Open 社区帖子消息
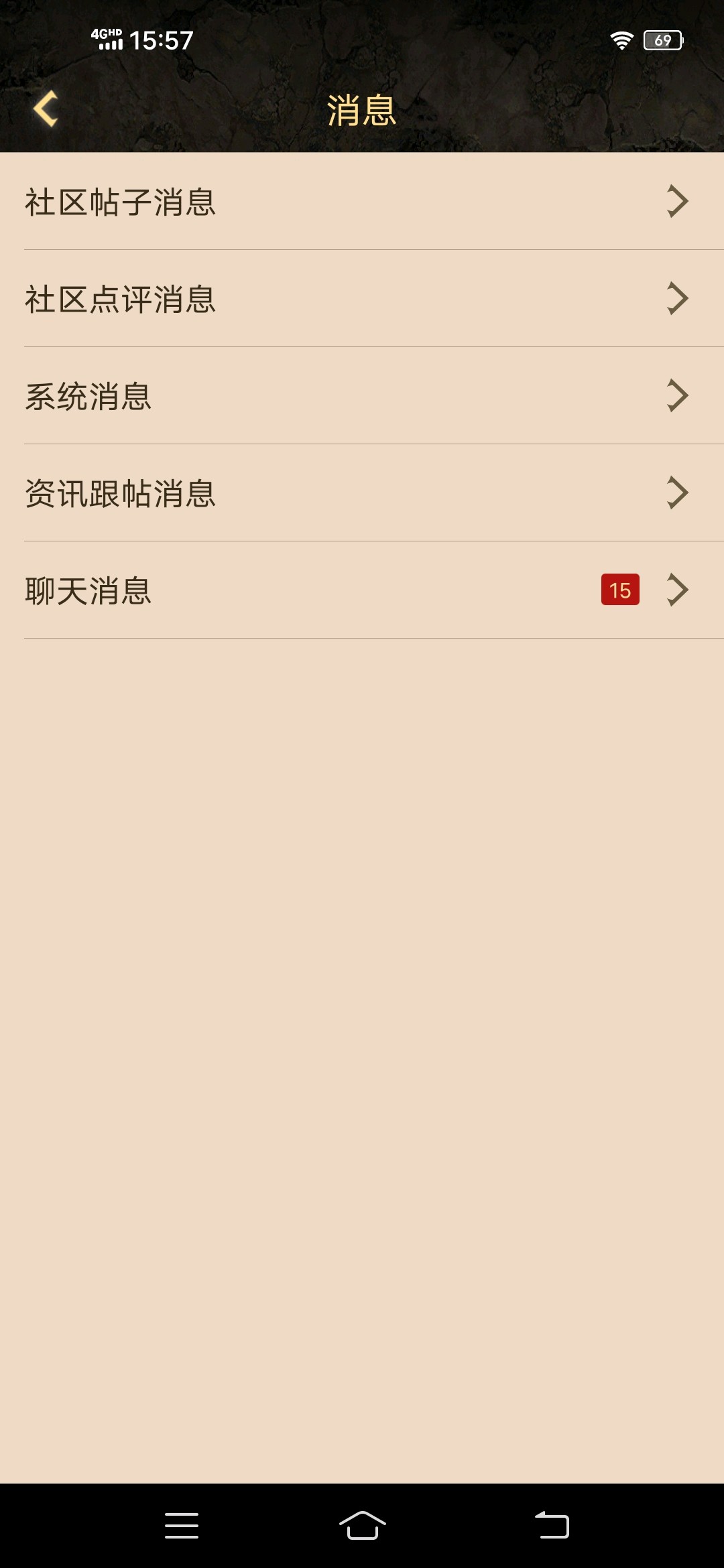724x1568 pixels. click(362, 202)
